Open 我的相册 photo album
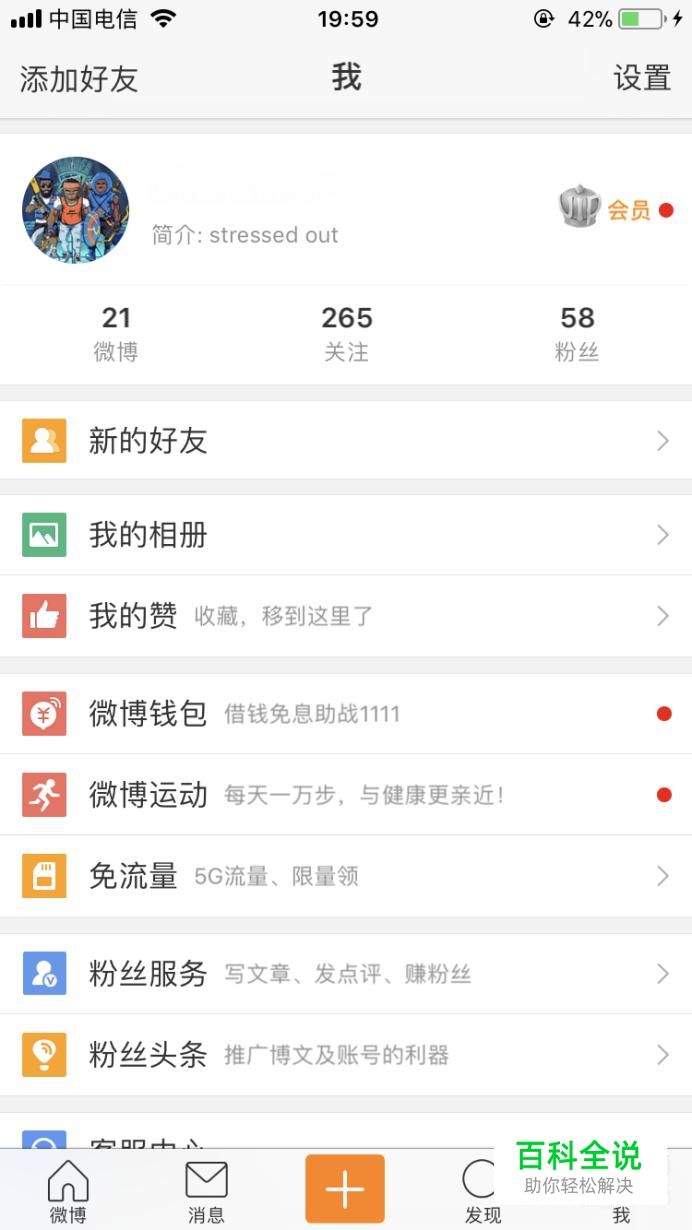 [x=346, y=535]
